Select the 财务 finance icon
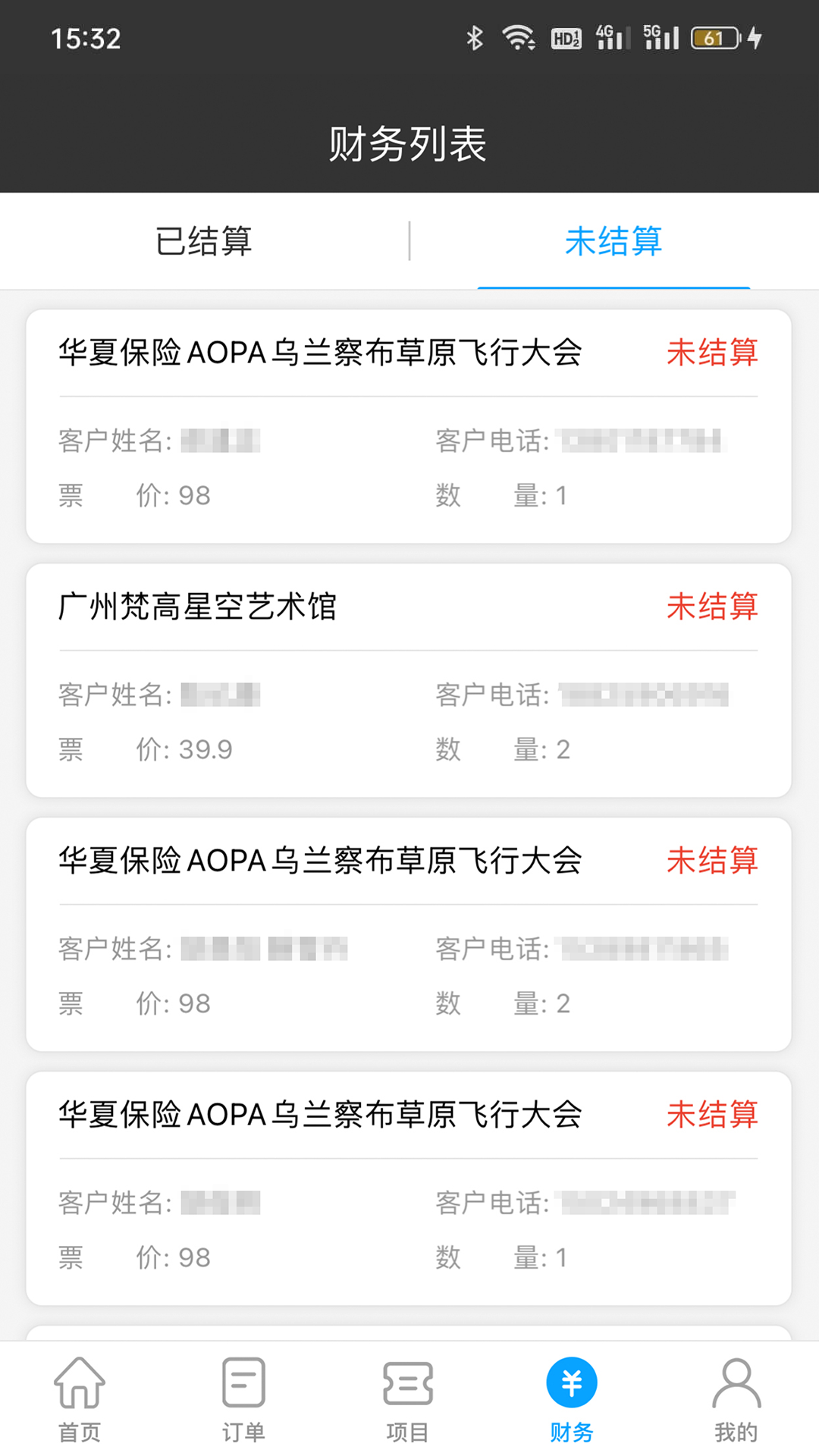Viewport: 819px width, 1456px height. click(x=573, y=1382)
